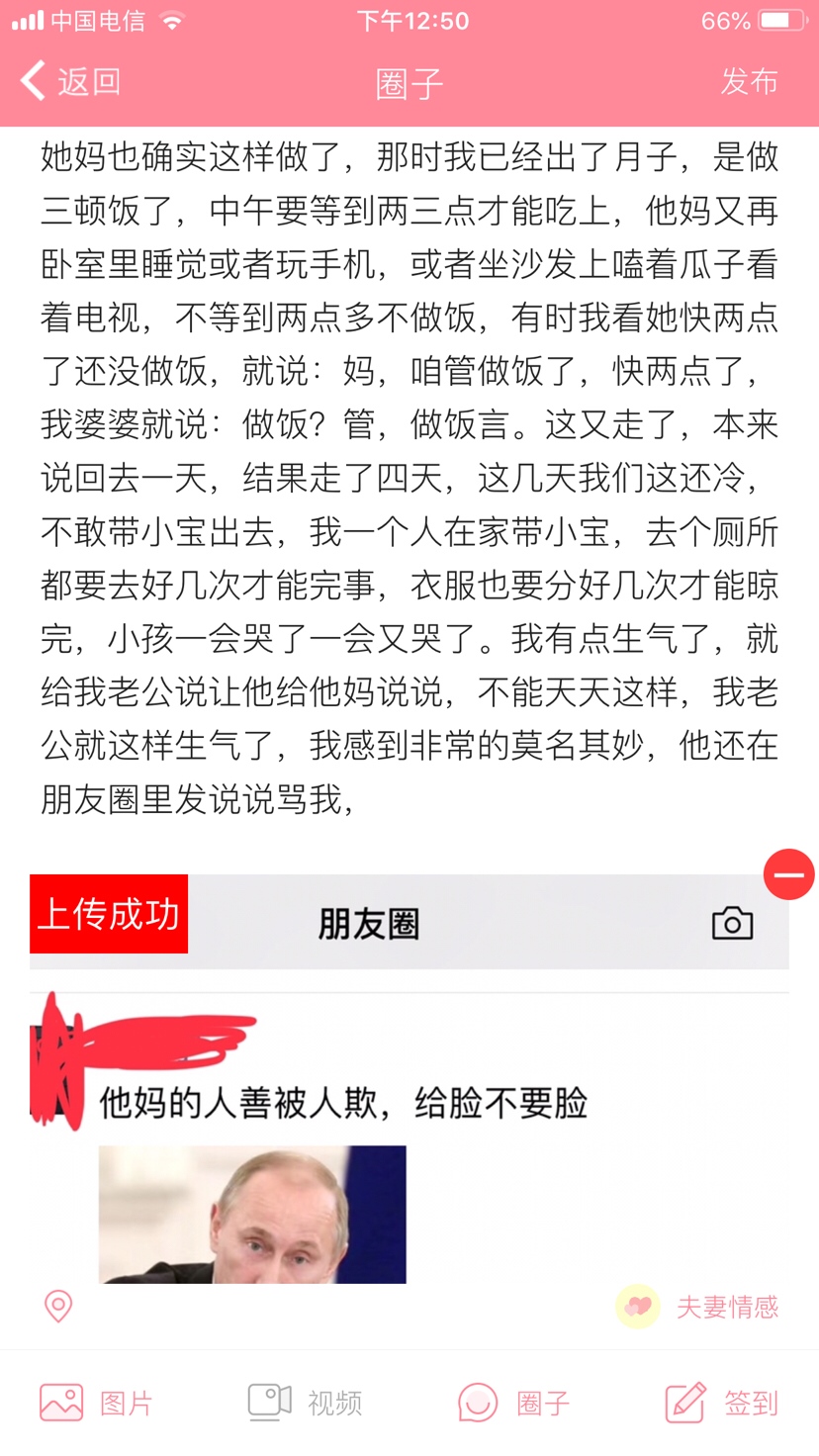
Task: Tap the location pin icon
Action: tap(56, 1307)
